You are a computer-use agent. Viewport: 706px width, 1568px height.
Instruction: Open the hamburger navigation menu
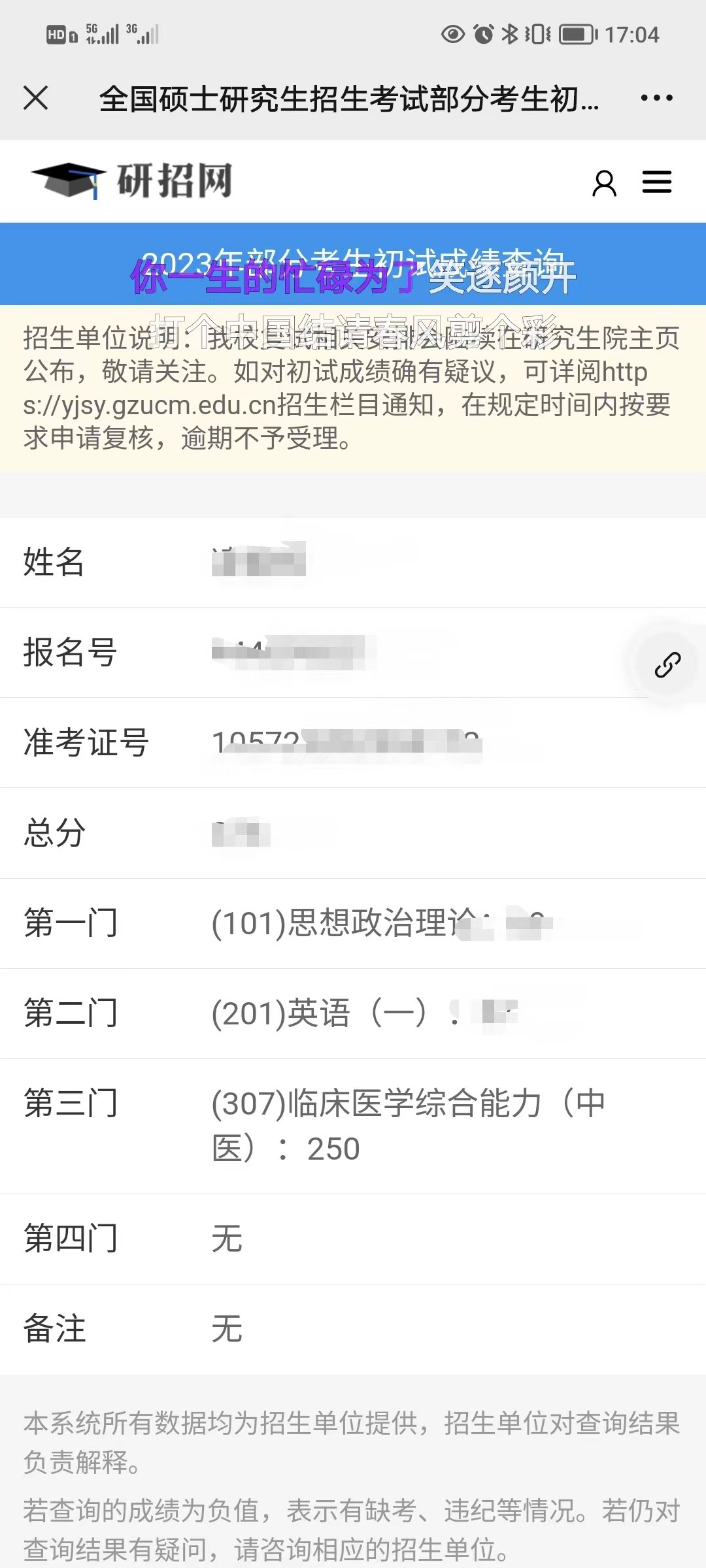(x=656, y=182)
